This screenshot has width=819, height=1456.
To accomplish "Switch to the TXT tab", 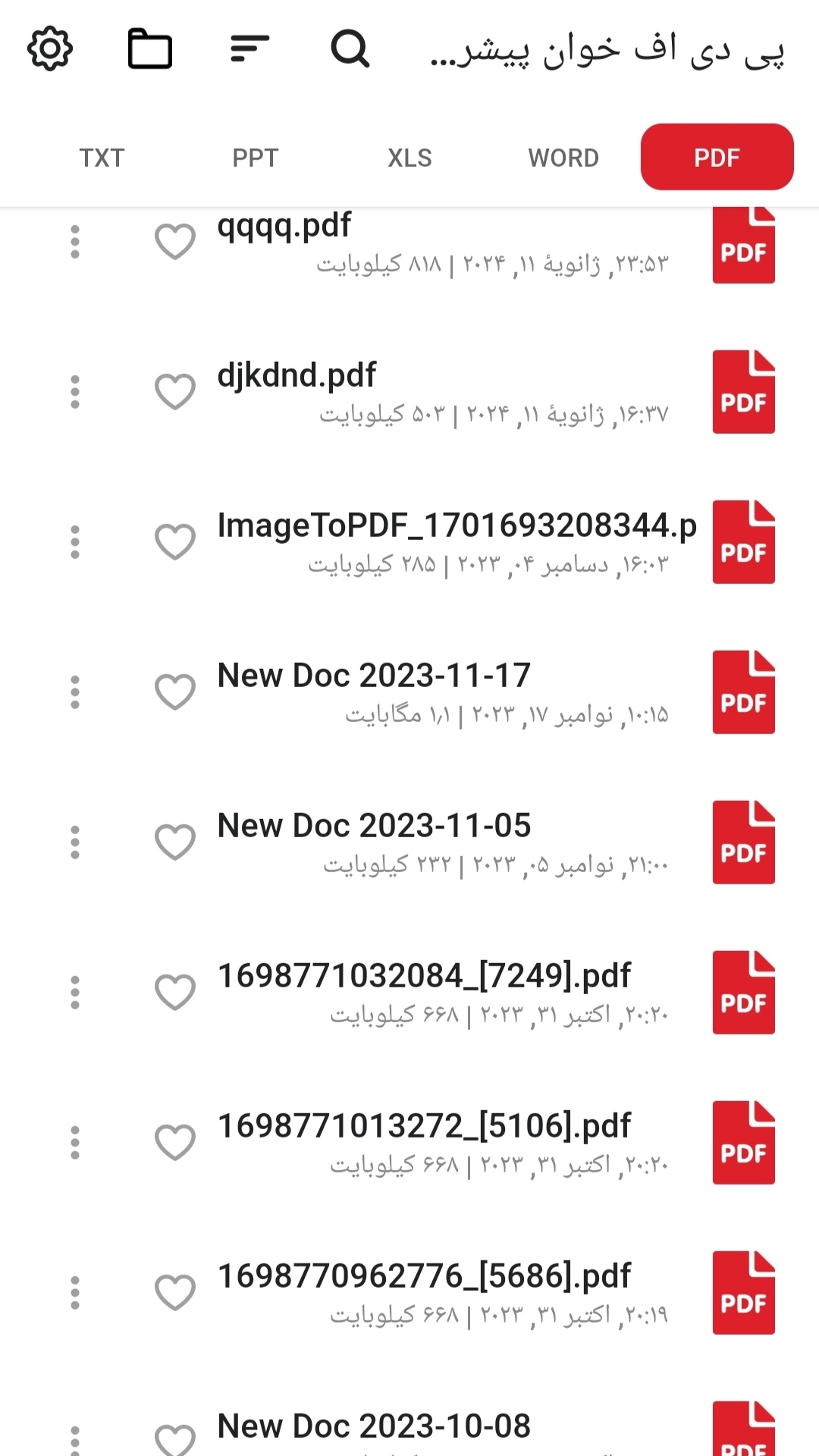I will click(x=102, y=158).
